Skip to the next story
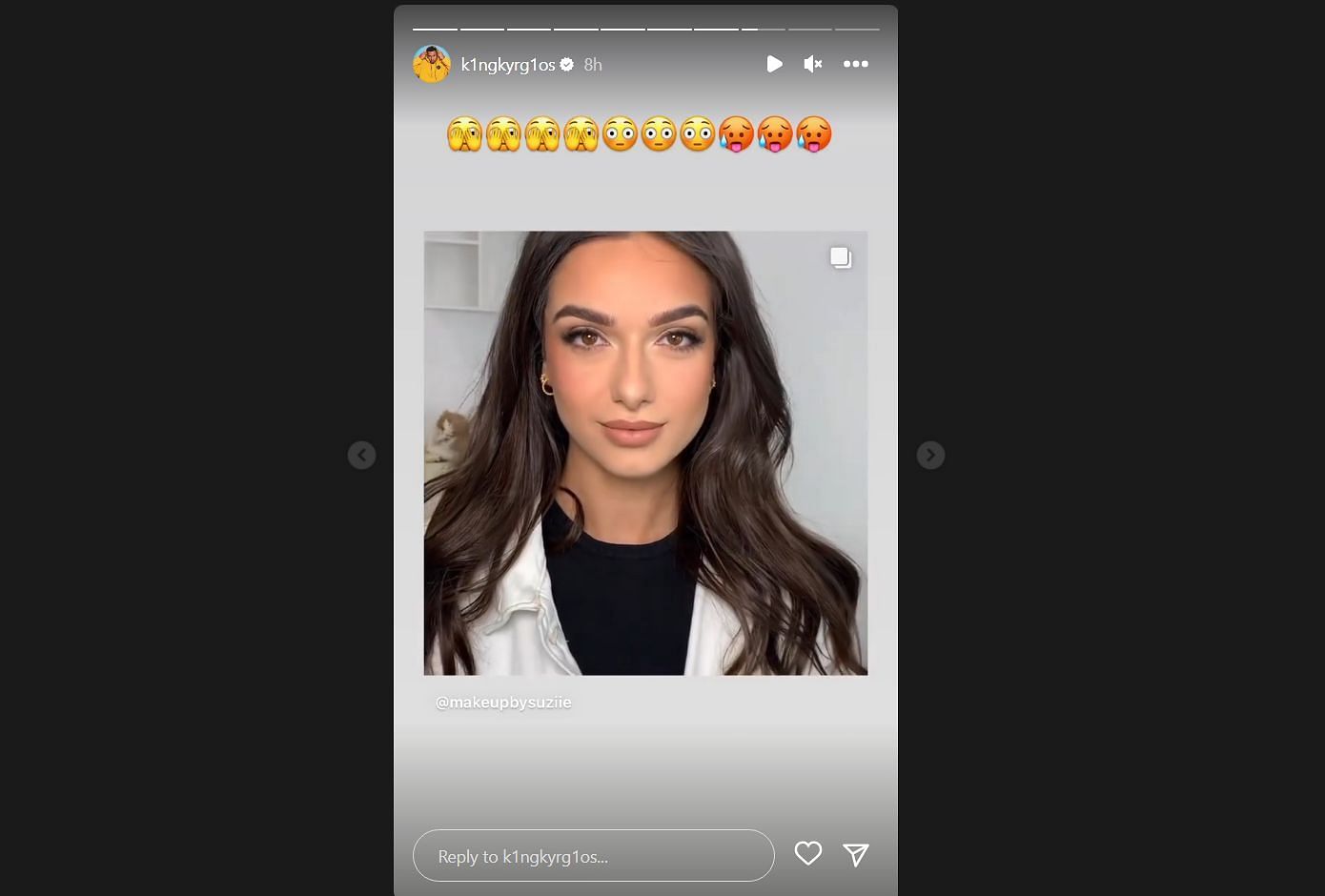The height and width of the screenshot is (896, 1325). coord(930,455)
